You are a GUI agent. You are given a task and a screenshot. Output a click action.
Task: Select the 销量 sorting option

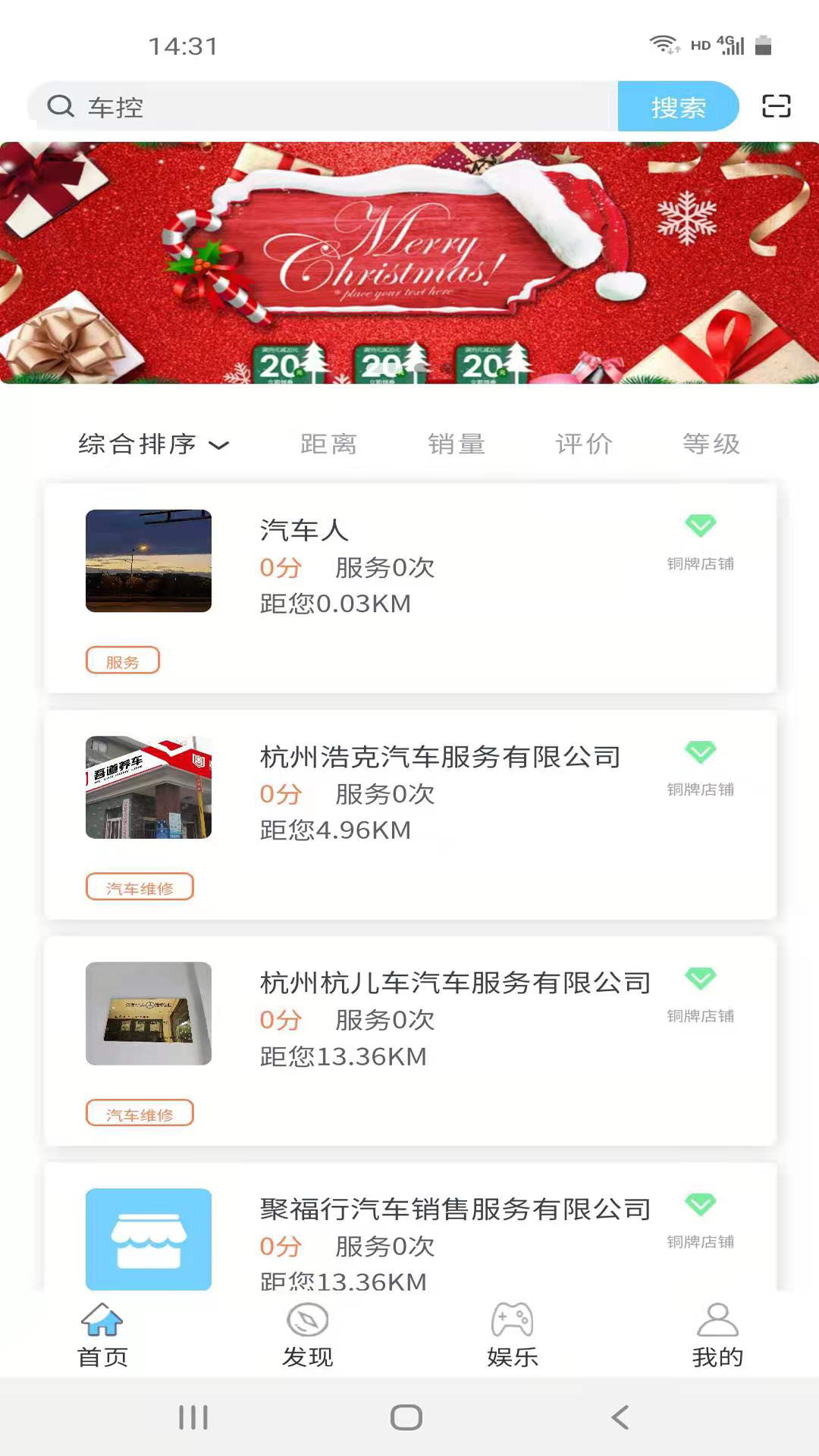coord(457,444)
